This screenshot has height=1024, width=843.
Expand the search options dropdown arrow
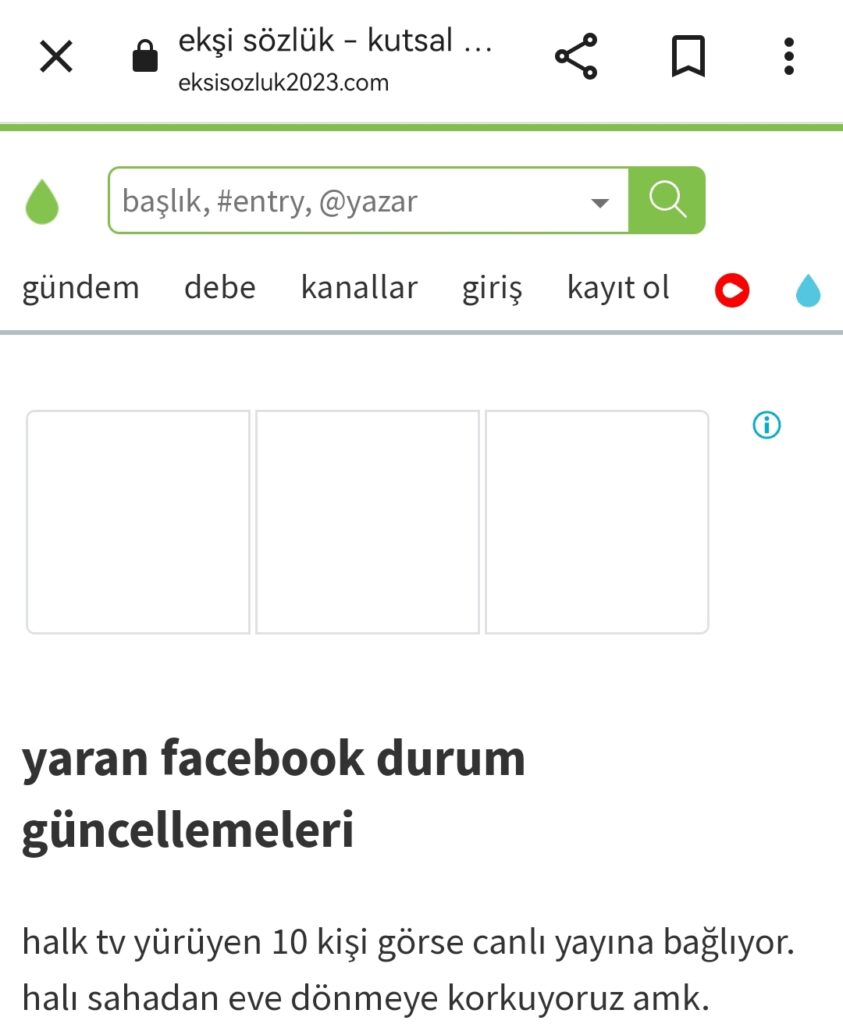[x=600, y=203]
